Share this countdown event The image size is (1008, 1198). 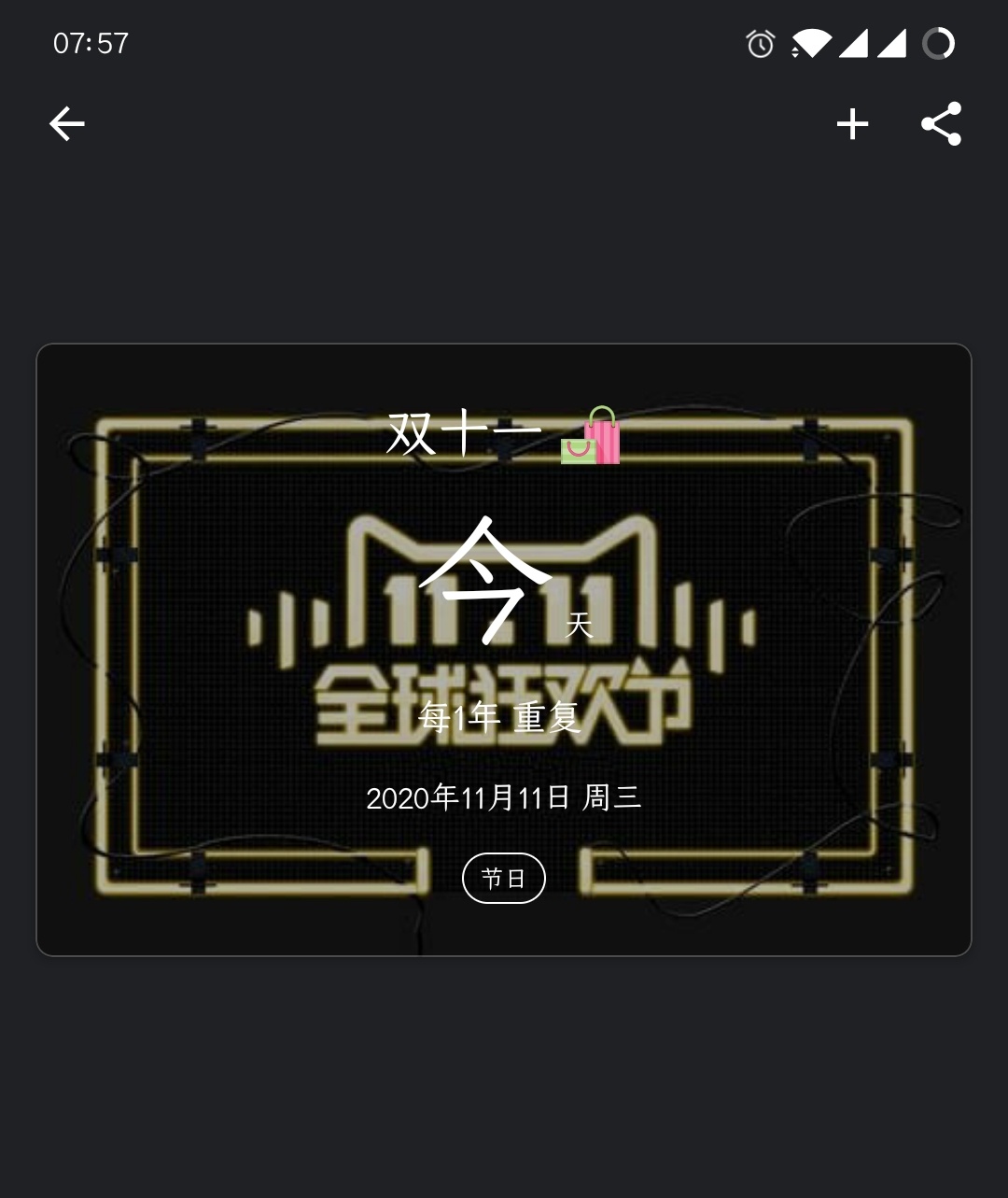[941, 124]
